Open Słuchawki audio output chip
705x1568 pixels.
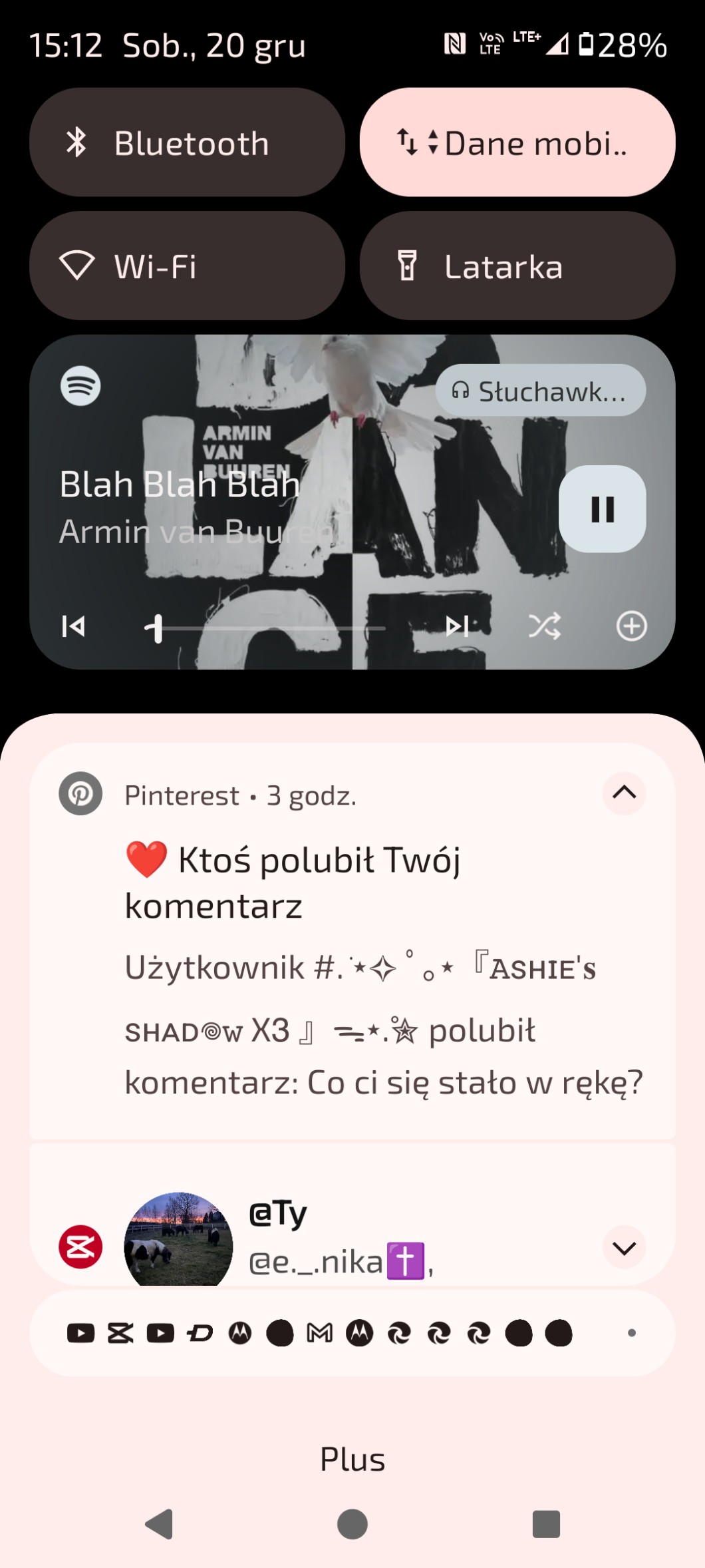540,391
